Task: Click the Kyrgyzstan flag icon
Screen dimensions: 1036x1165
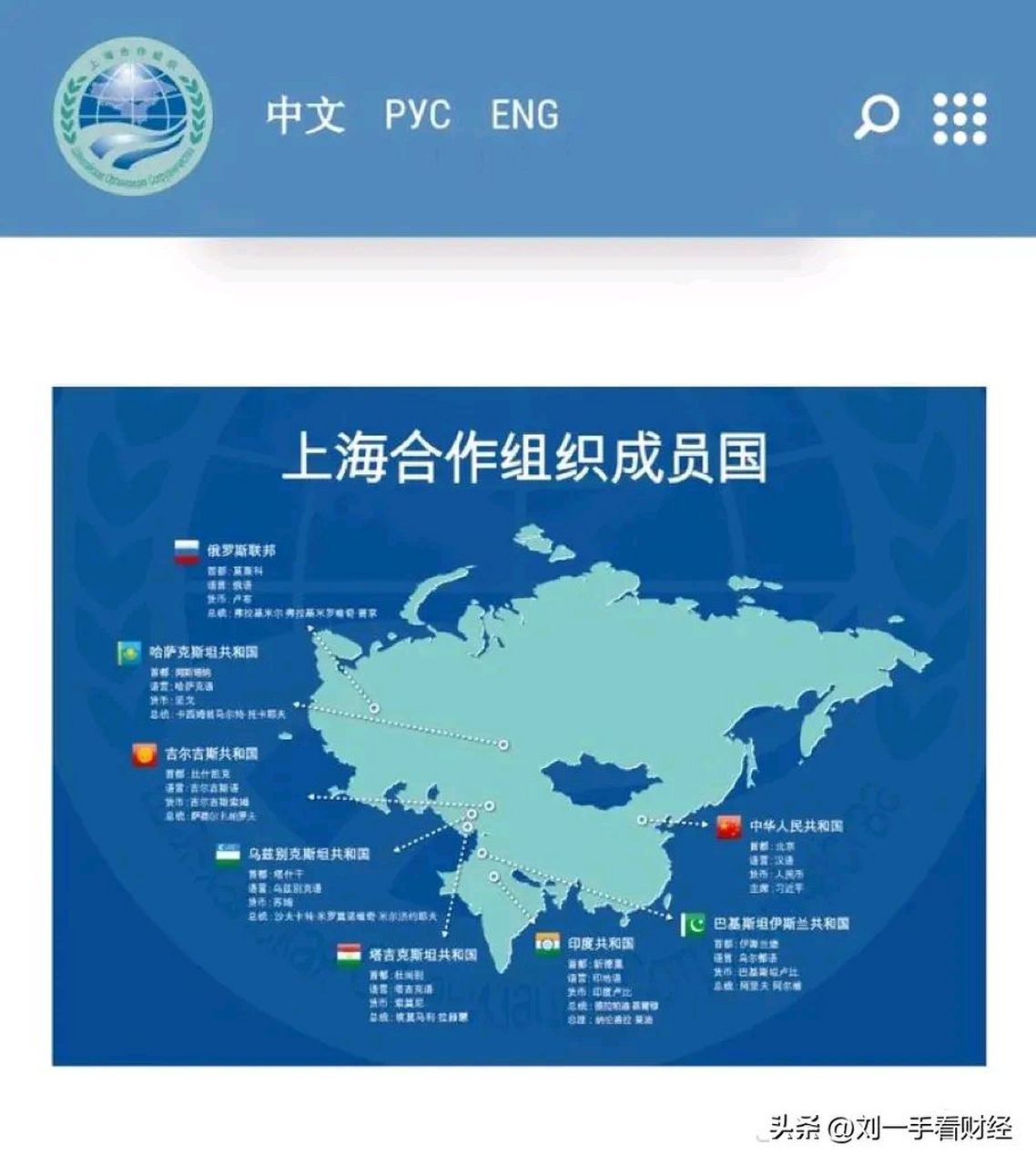Action: point(142,753)
